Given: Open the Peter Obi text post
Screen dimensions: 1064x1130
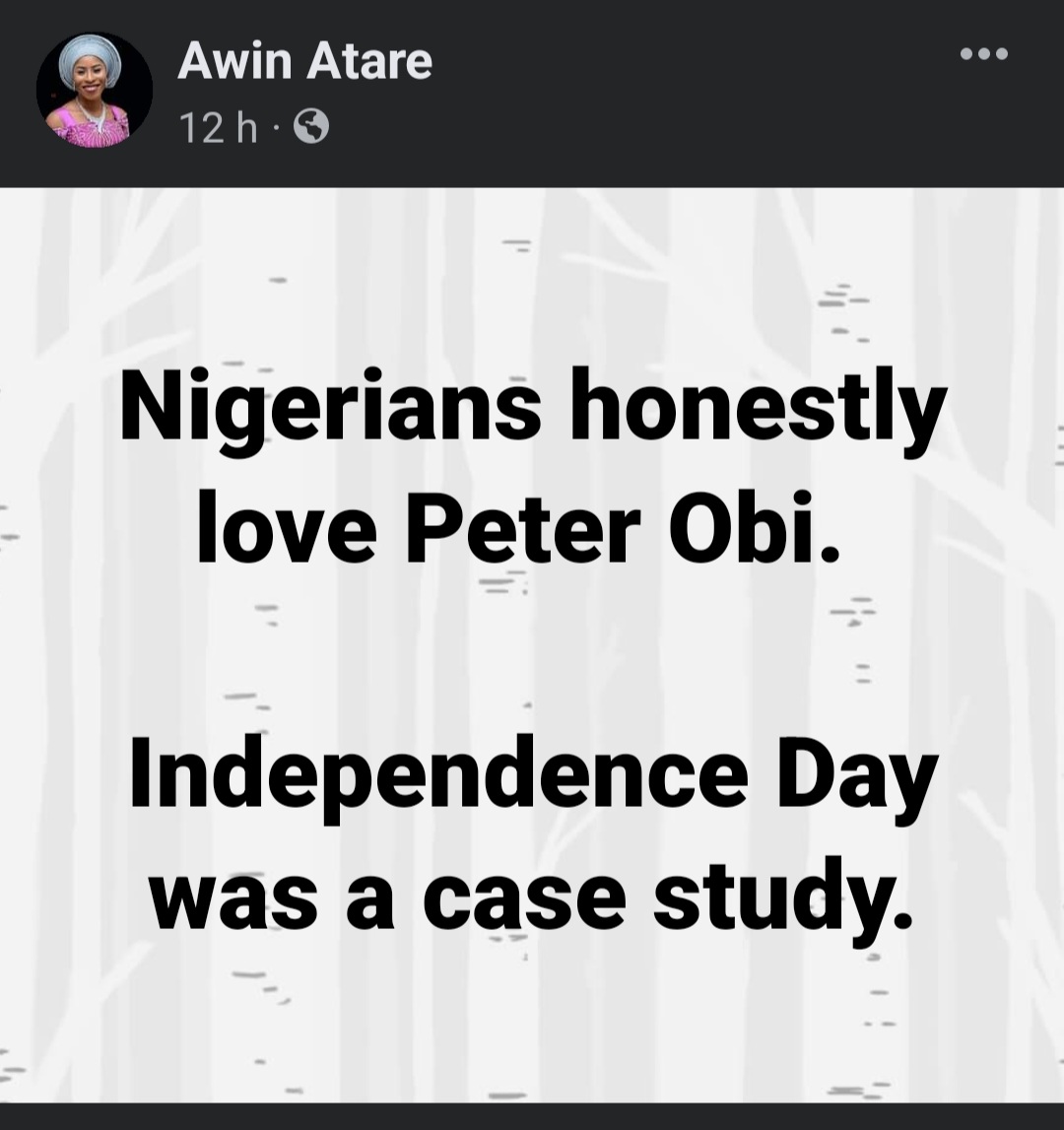Looking at the screenshot, I should click(x=532, y=645).
